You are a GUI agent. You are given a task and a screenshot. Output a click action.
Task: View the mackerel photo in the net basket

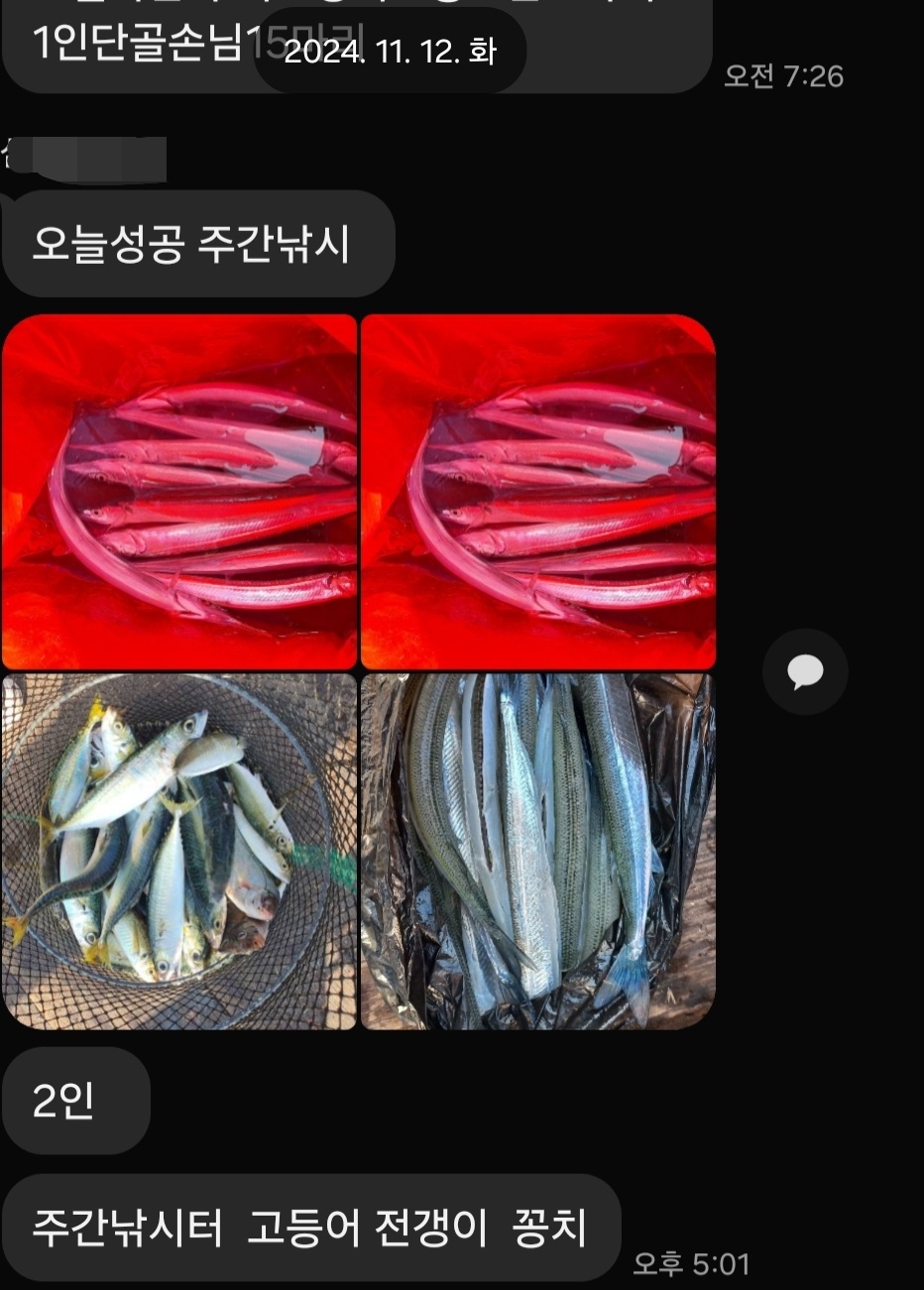(x=179, y=852)
